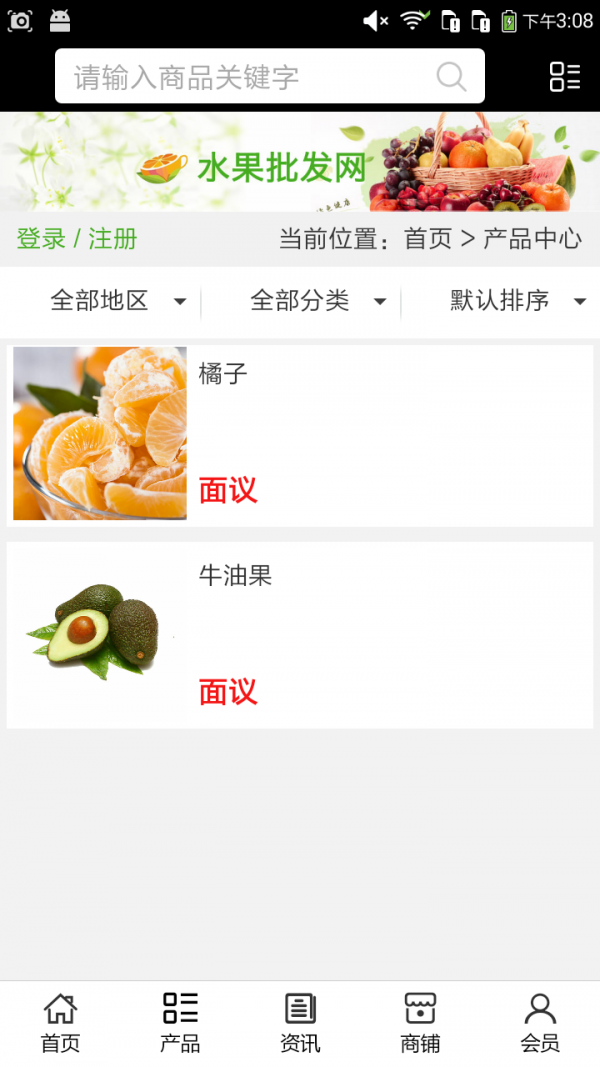The width and height of the screenshot is (600, 1067).
Task: Open the category menu icon at top right
Action: (565, 77)
